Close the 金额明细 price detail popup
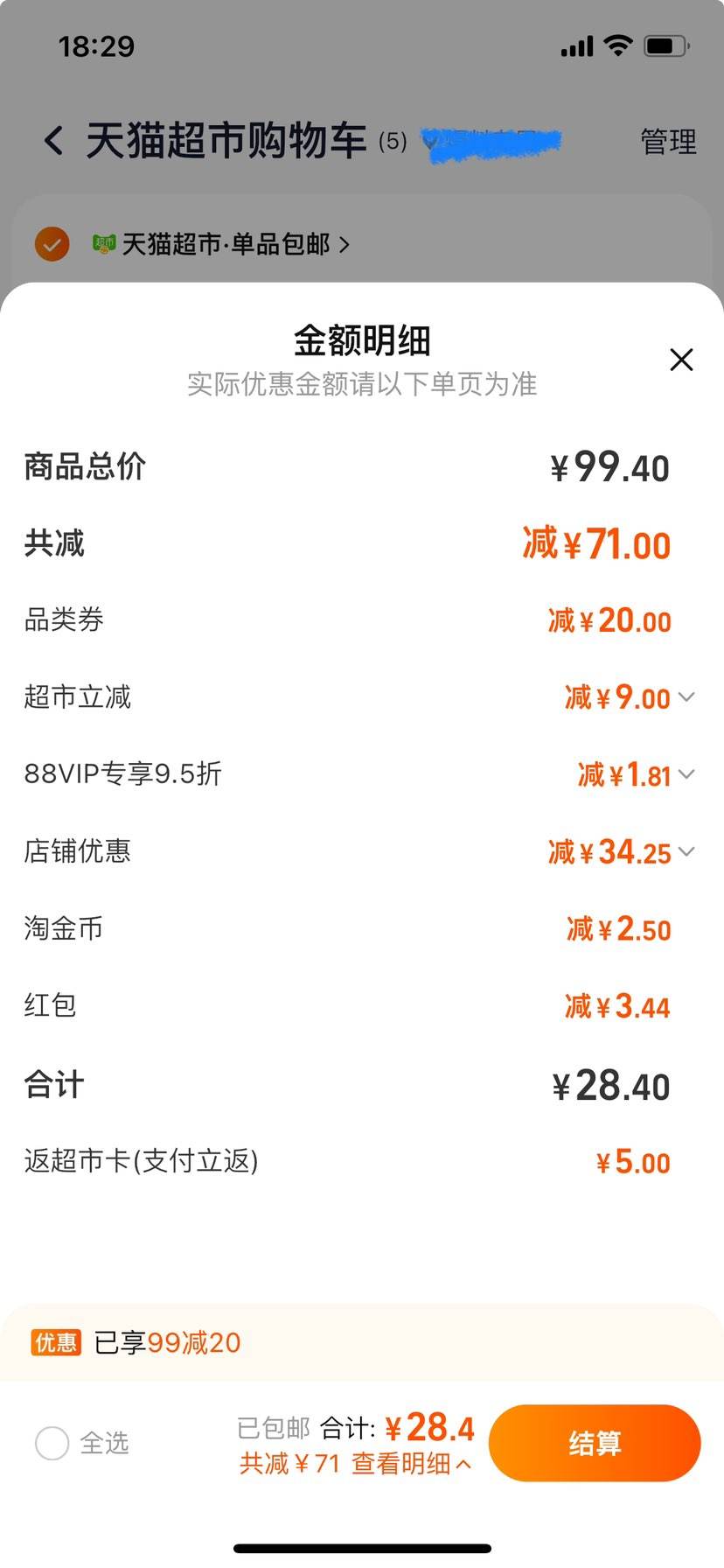 [x=681, y=360]
